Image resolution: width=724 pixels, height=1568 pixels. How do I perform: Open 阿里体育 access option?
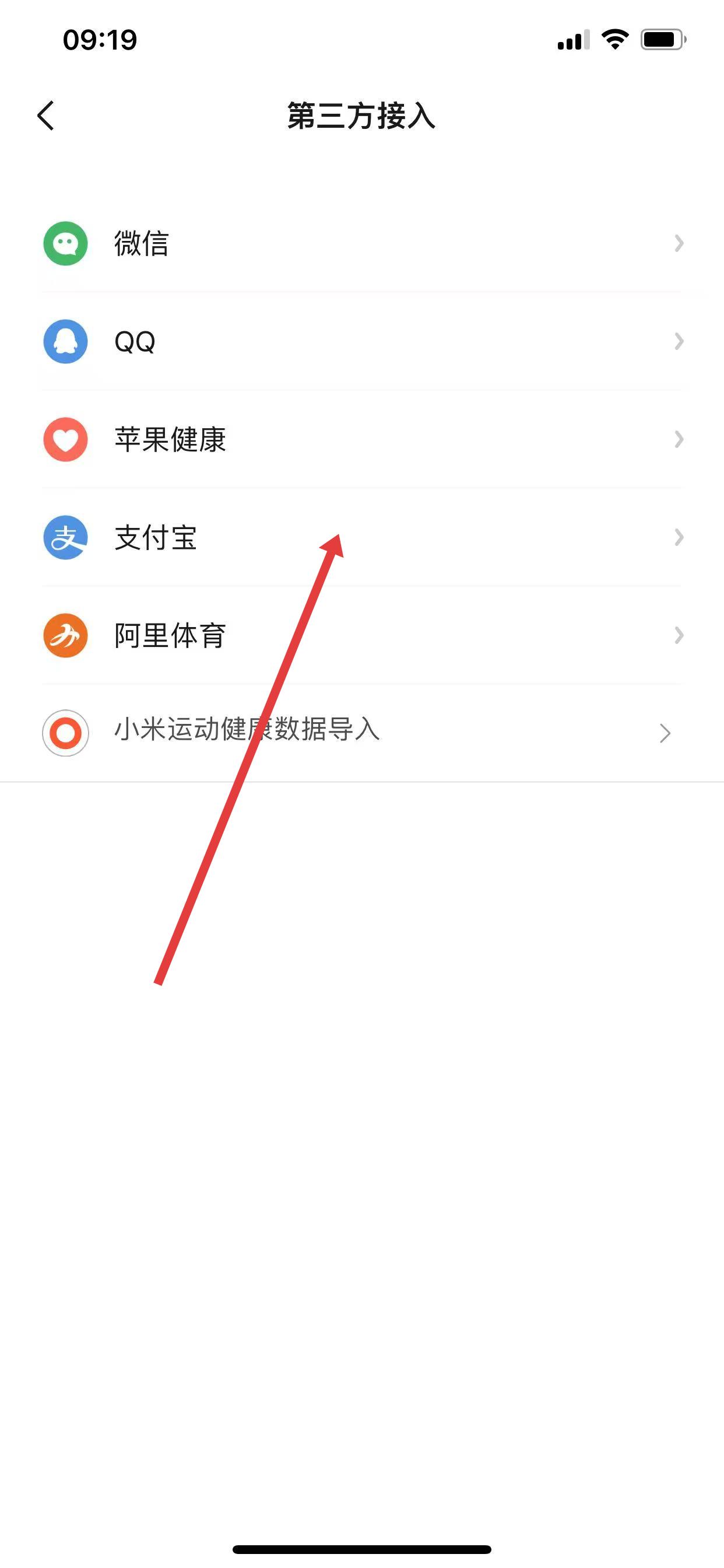click(362, 635)
